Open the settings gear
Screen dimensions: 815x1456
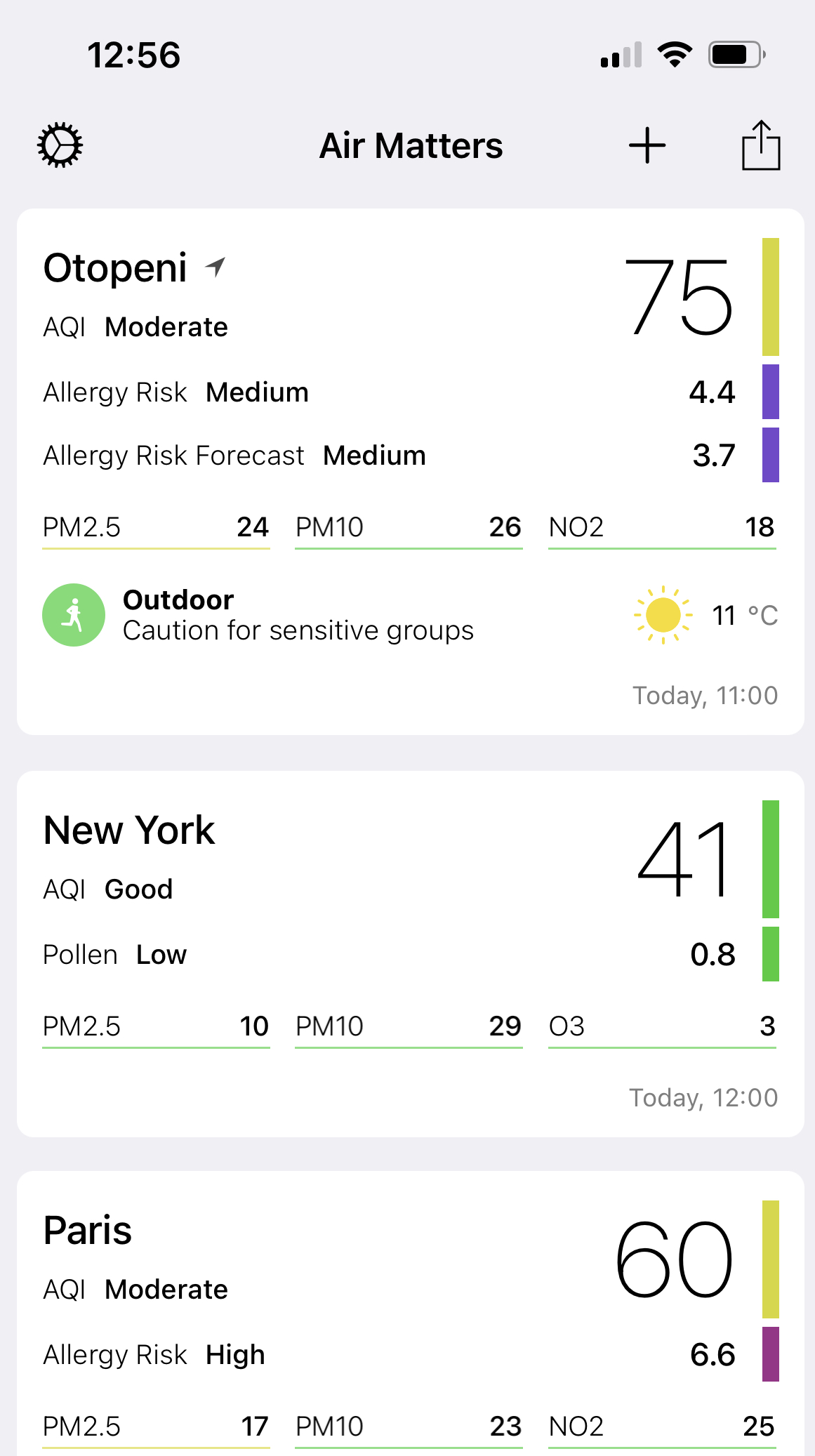click(60, 145)
